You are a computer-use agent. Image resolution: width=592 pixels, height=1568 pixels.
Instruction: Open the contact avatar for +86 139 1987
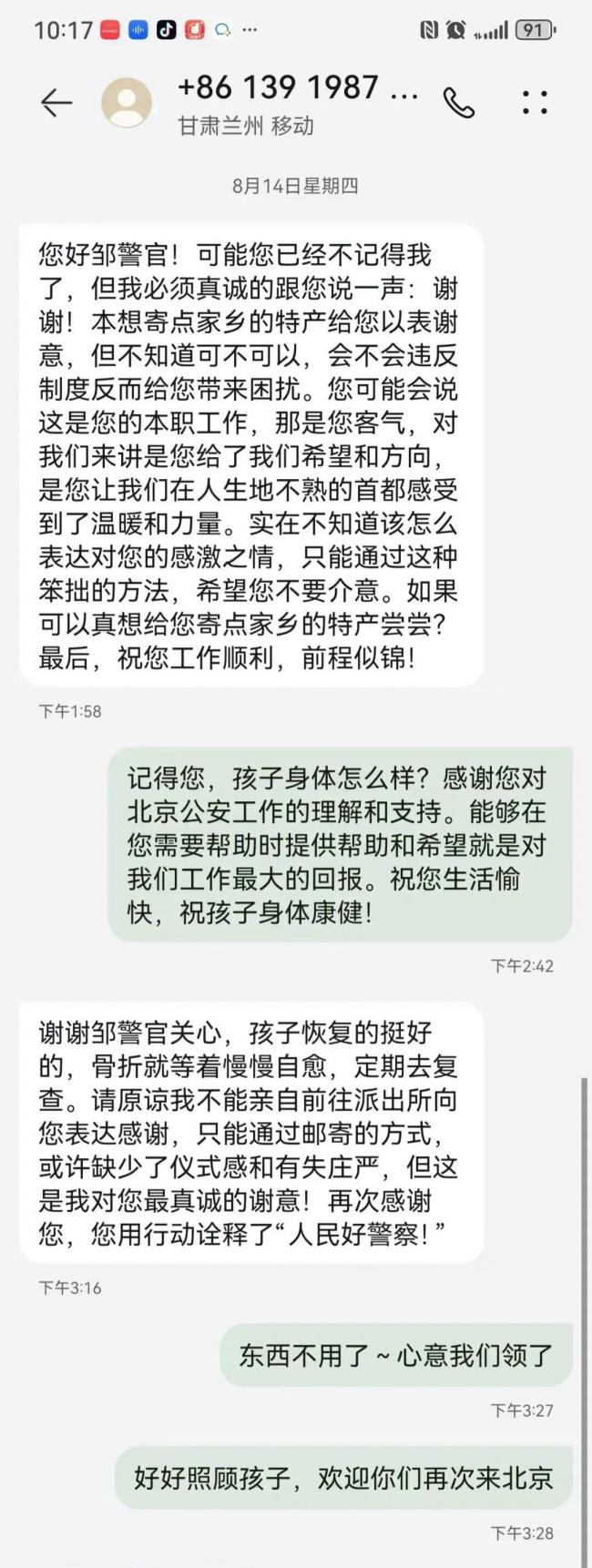128,102
